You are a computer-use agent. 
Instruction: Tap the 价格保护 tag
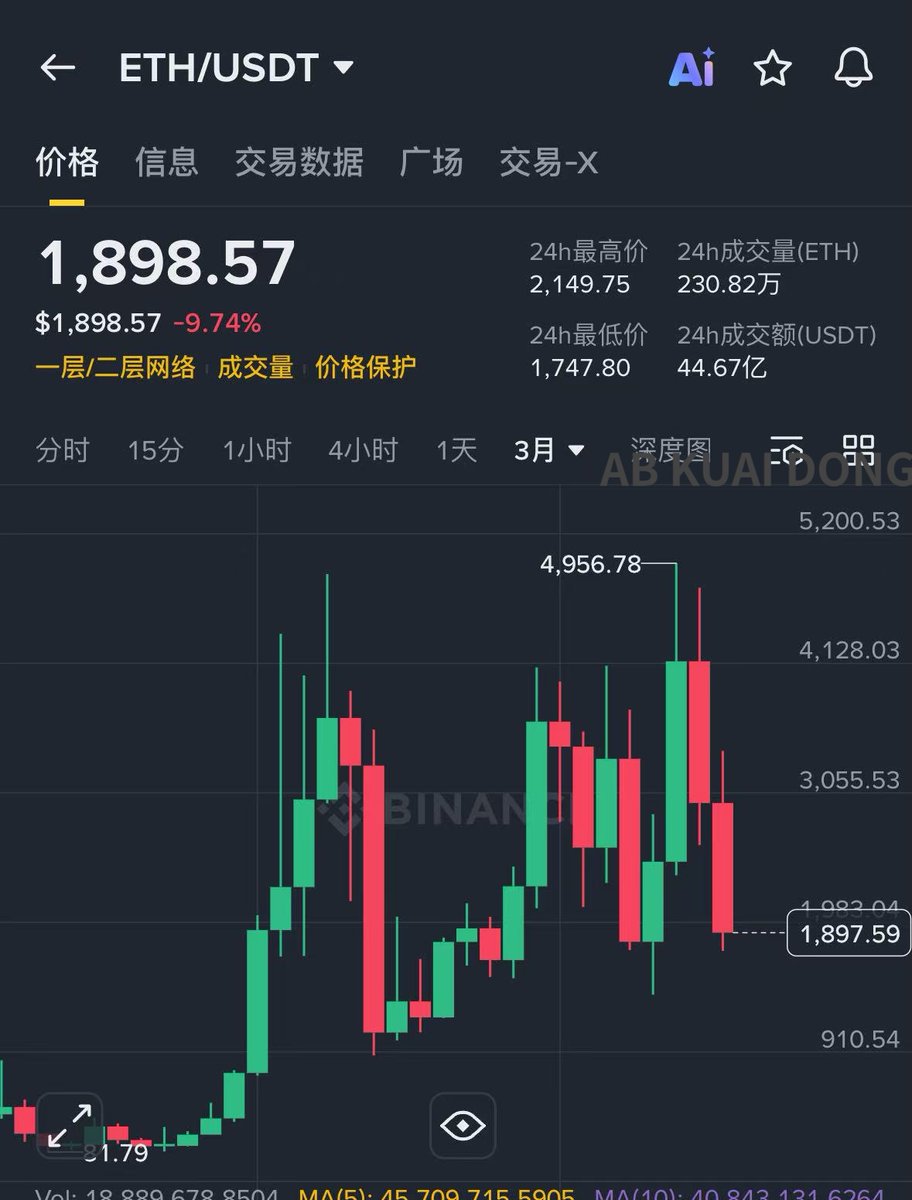pyautogui.click(x=366, y=368)
